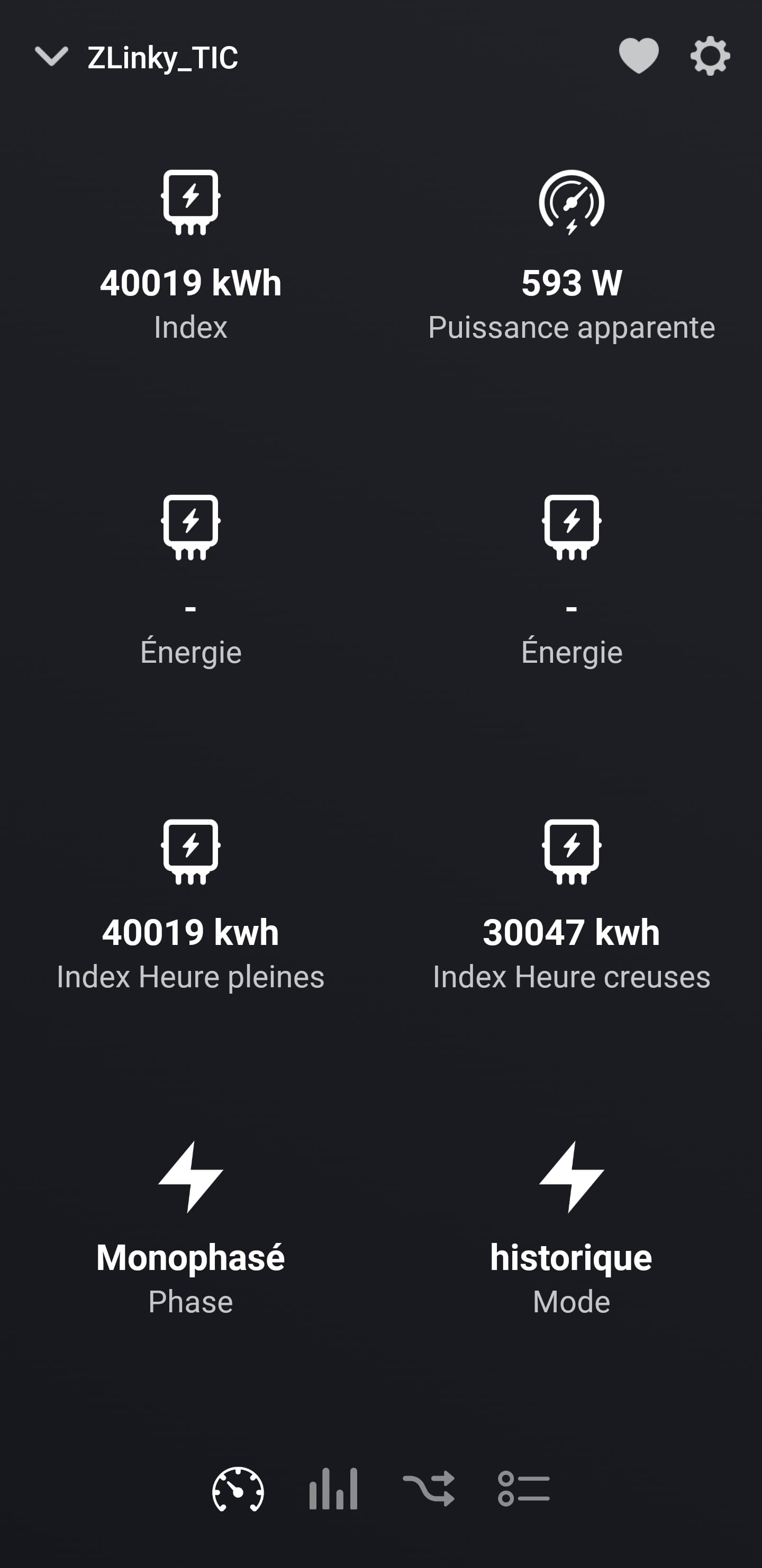
Task: Open the Puissance apparente tile
Action: click(571, 256)
